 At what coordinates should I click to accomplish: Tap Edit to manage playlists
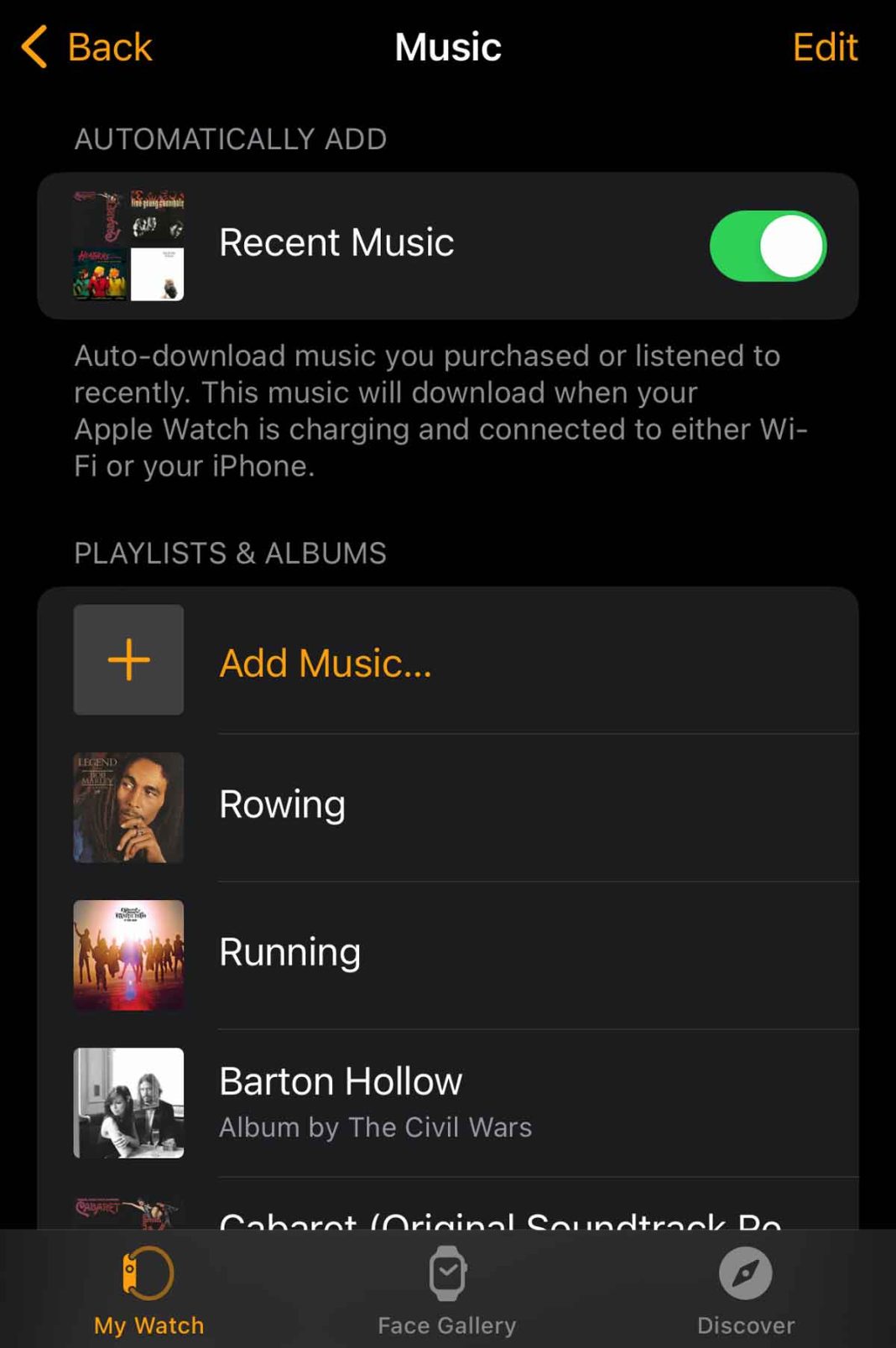click(826, 46)
